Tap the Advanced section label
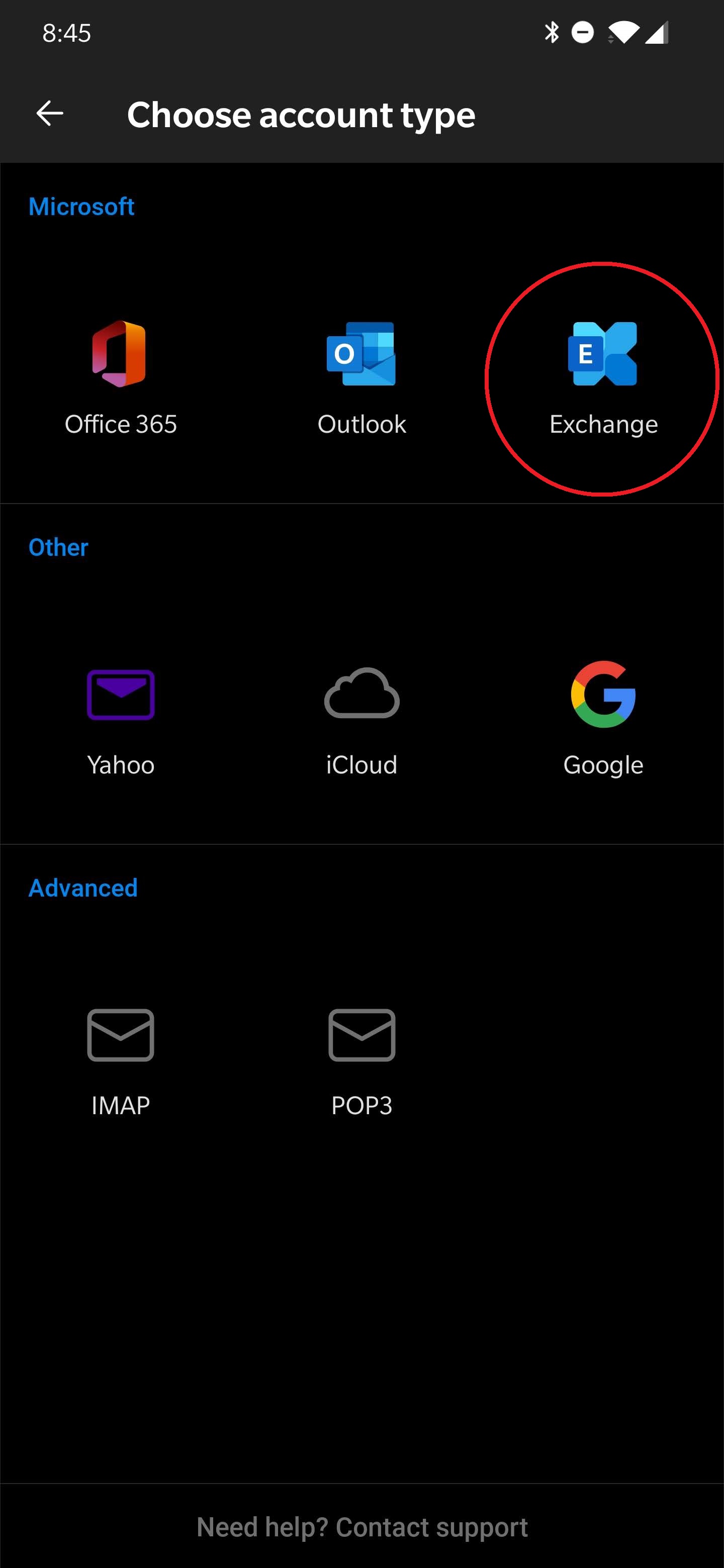724x1568 pixels. click(x=83, y=888)
